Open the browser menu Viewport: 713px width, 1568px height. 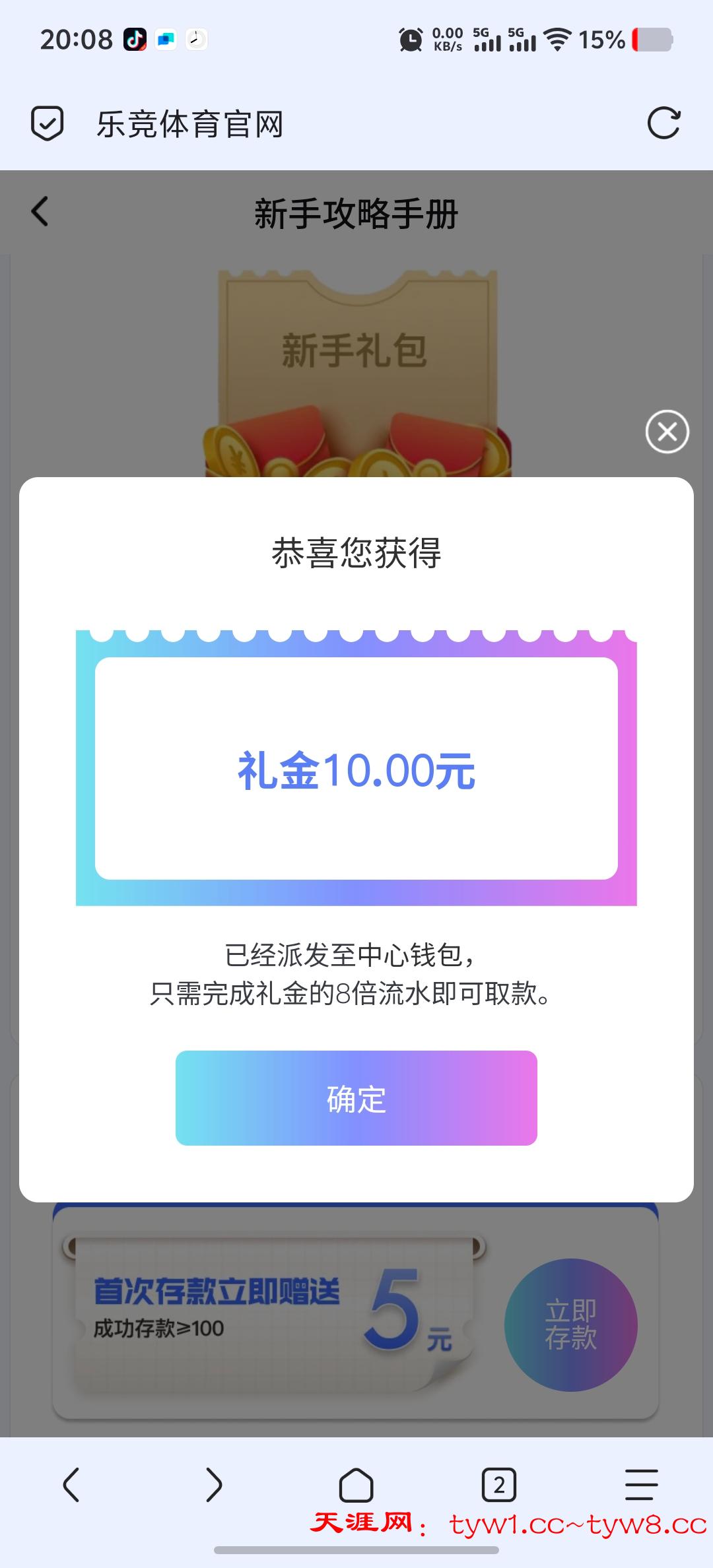coord(641,1485)
